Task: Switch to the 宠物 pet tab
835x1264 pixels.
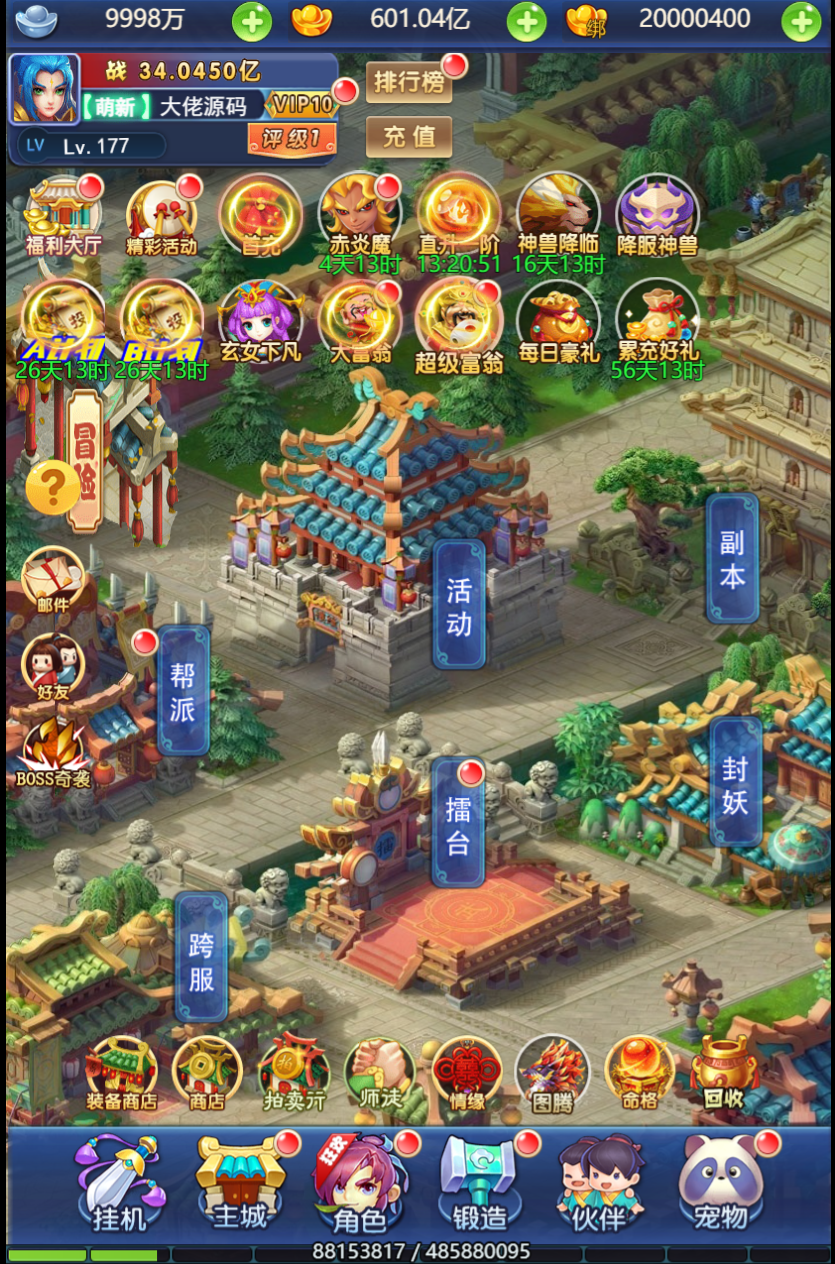Action: [720, 1184]
